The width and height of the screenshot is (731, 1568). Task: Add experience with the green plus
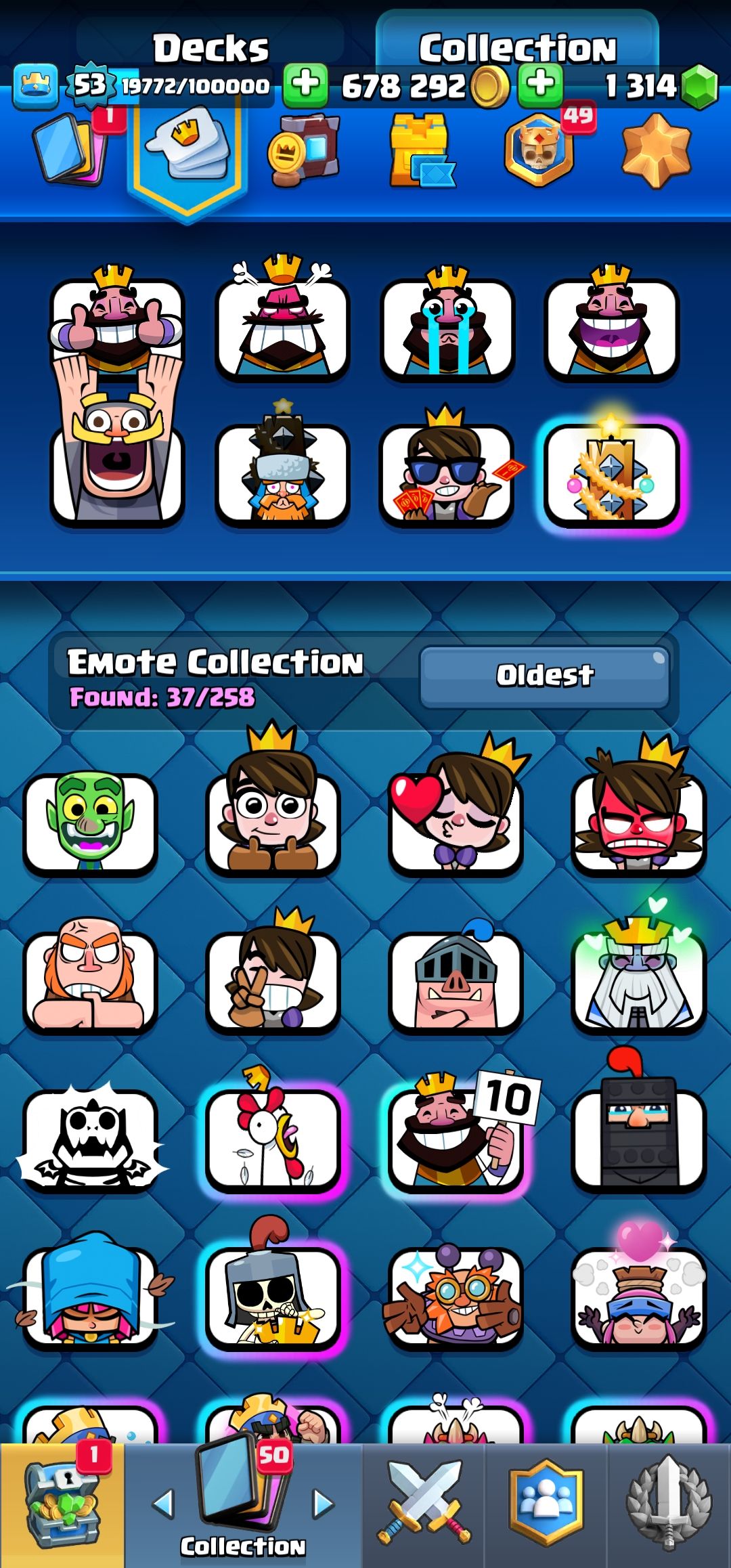(305, 85)
